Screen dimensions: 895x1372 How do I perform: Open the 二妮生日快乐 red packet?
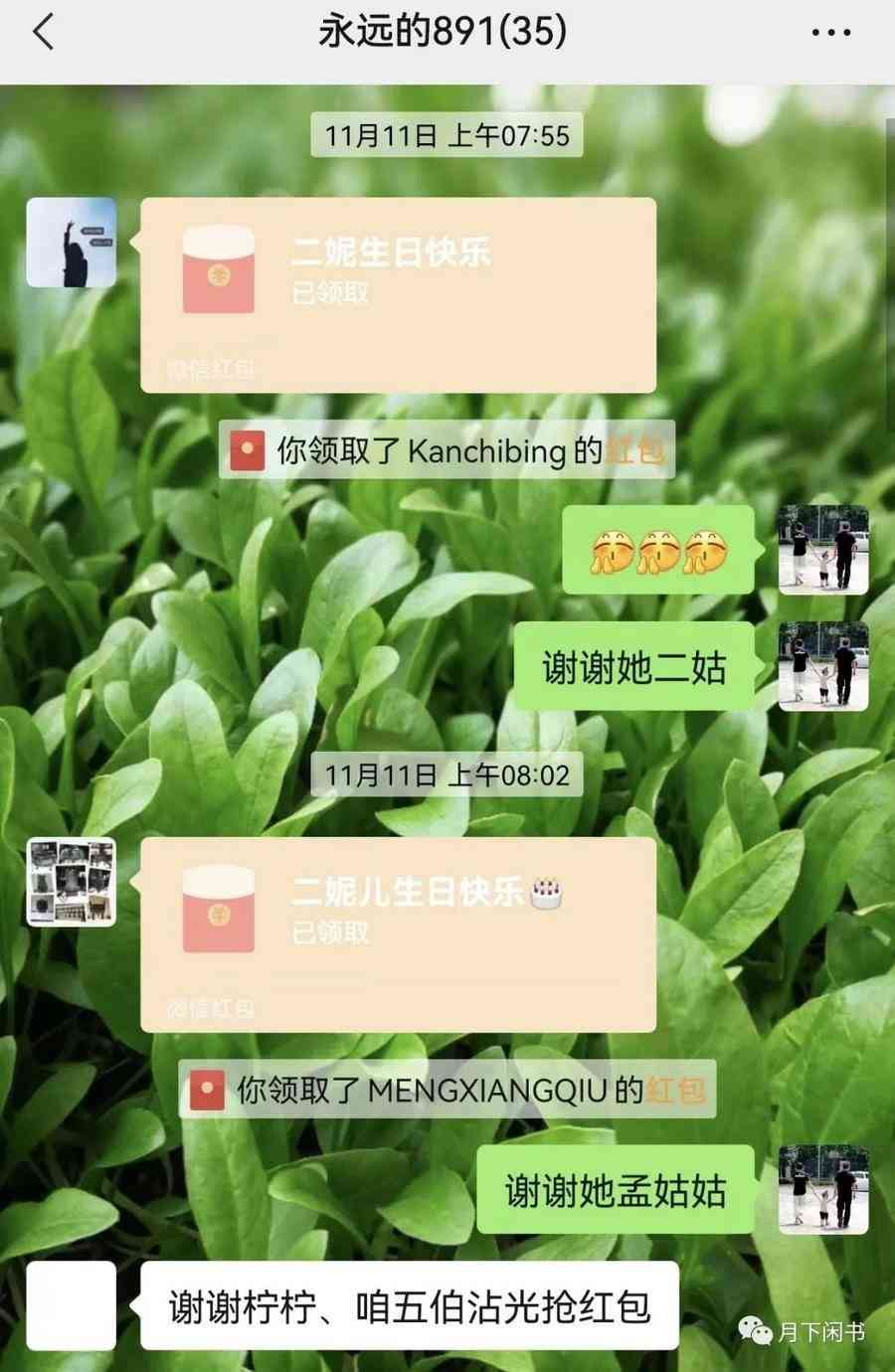pyautogui.click(x=398, y=294)
